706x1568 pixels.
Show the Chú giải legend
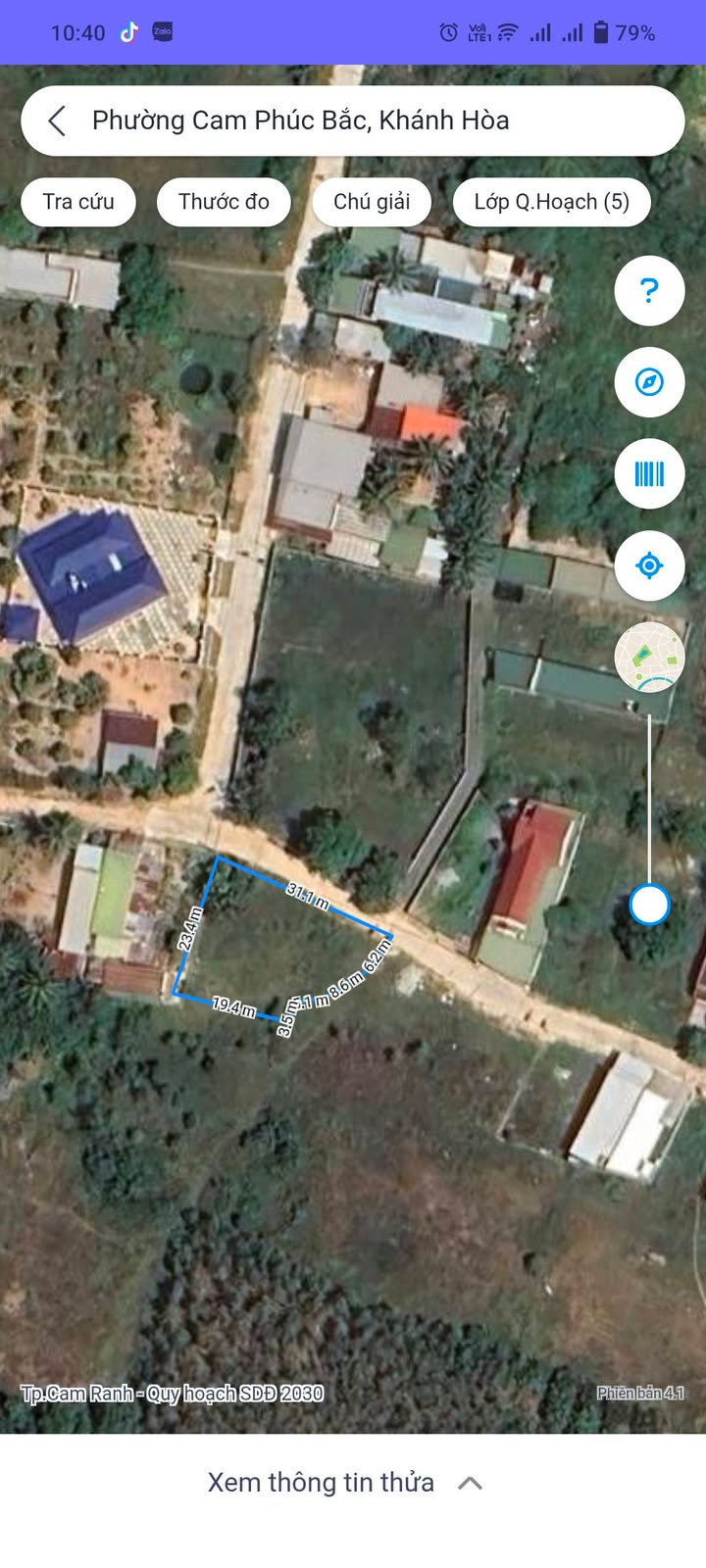coord(372,202)
